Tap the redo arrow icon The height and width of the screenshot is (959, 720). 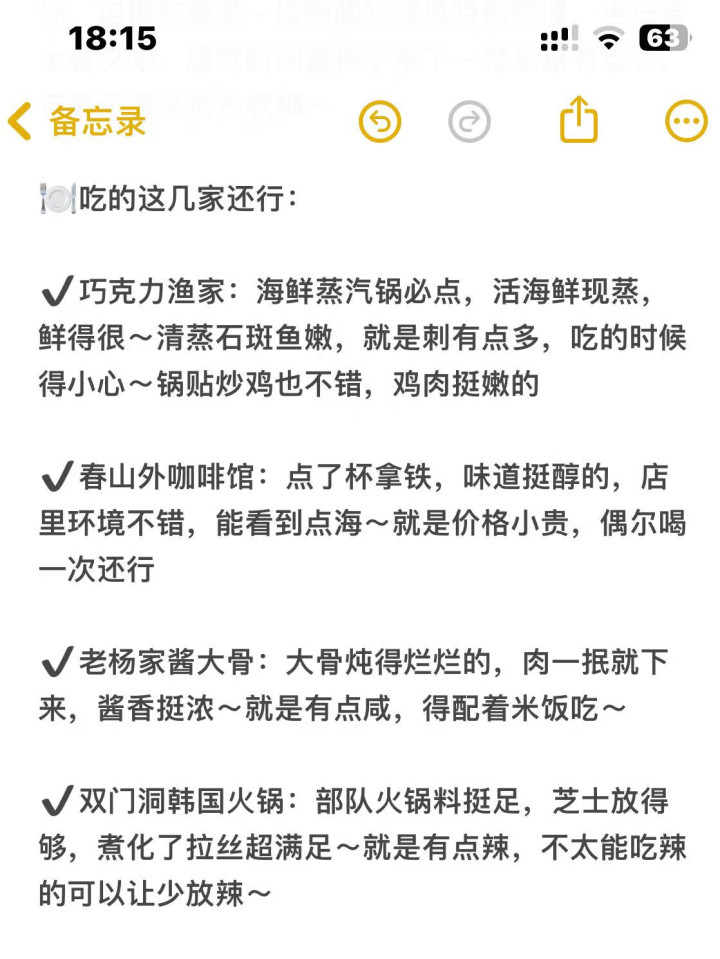tap(469, 122)
